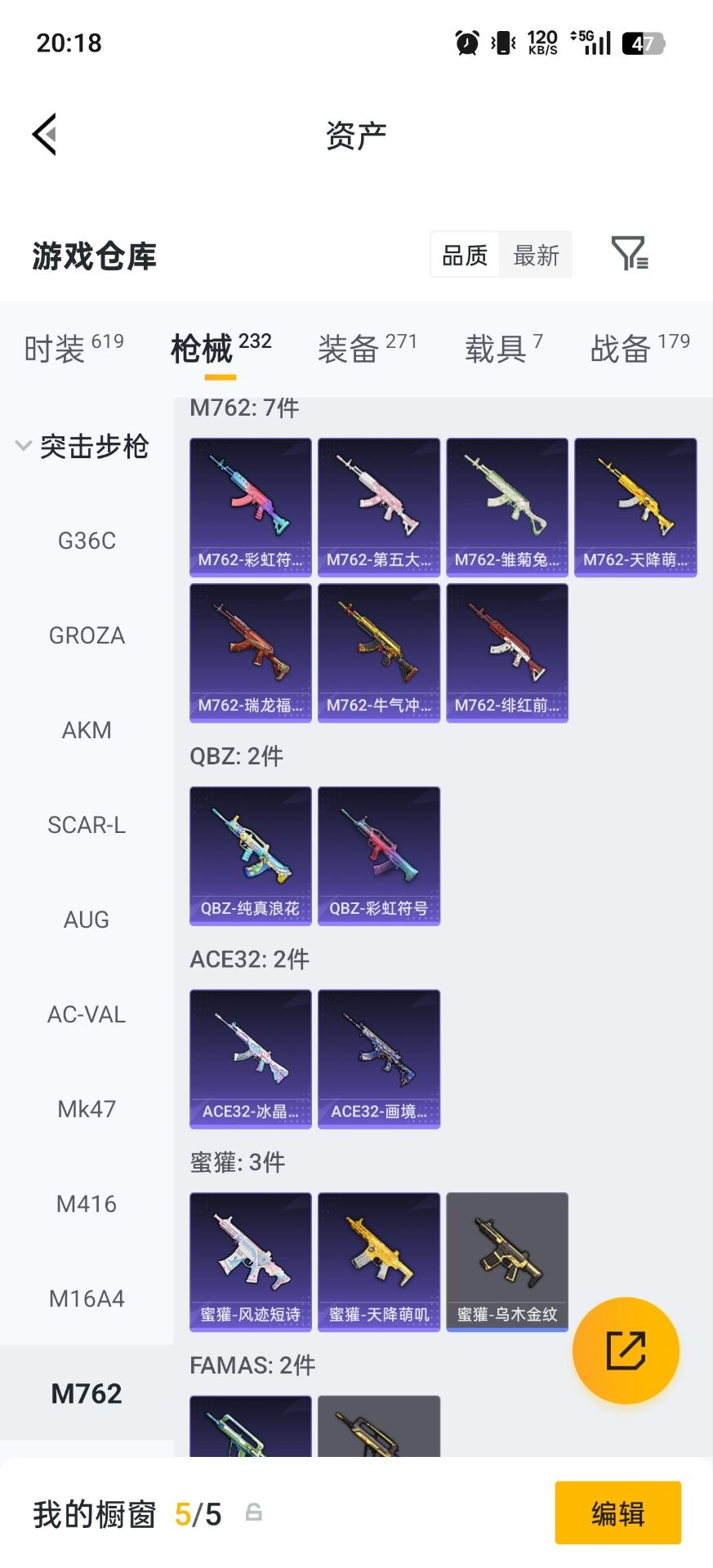Enable 品质 sorting
Viewport: 713px width, 1568px height.
pyautogui.click(x=463, y=254)
